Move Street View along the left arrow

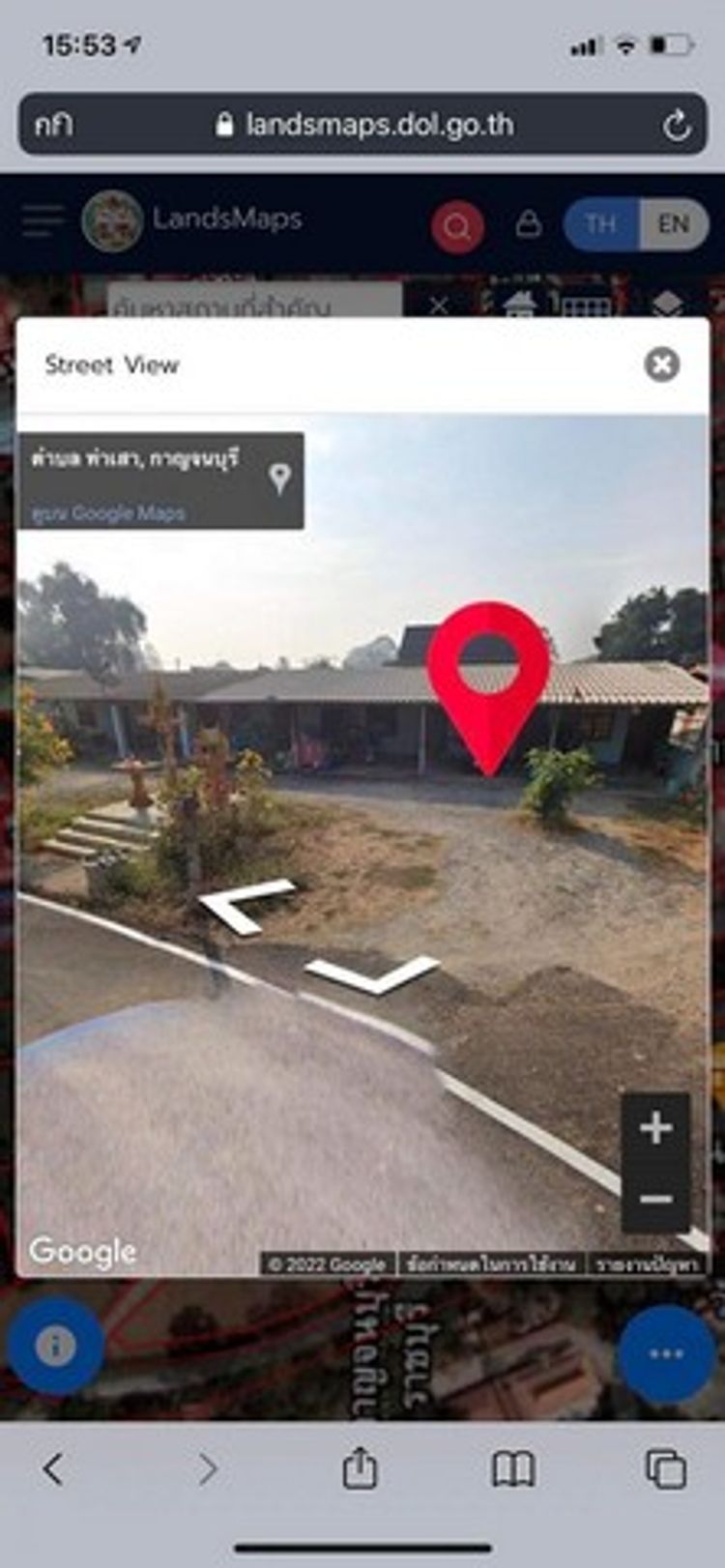tap(245, 906)
